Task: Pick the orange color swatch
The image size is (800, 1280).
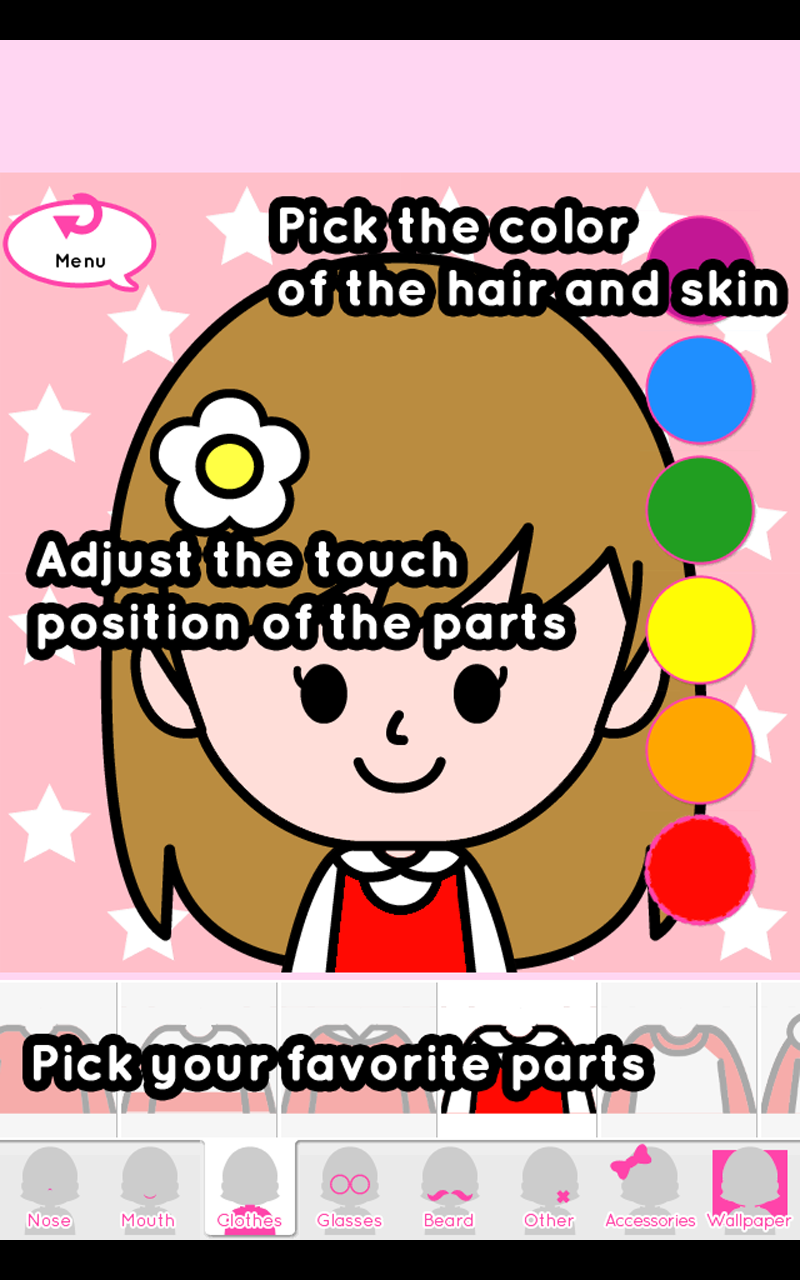Action: click(x=700, y=748)
